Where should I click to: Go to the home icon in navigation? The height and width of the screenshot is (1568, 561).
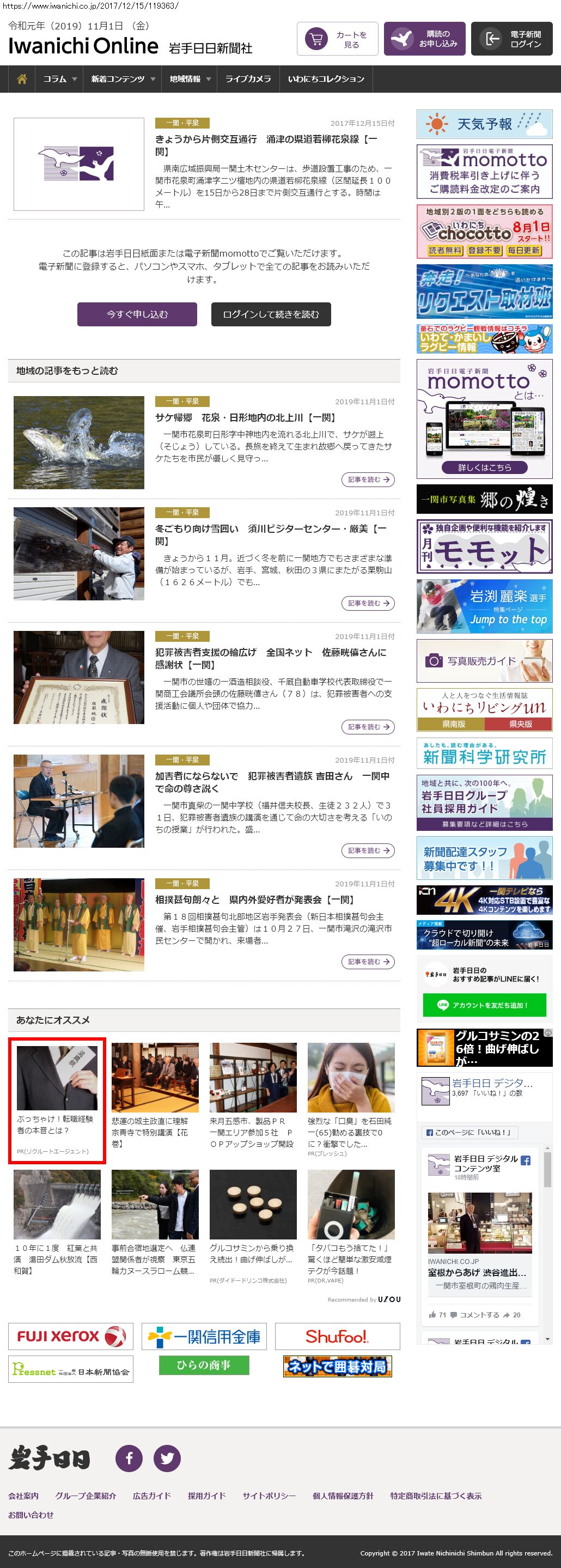click(x=22, y=79)
